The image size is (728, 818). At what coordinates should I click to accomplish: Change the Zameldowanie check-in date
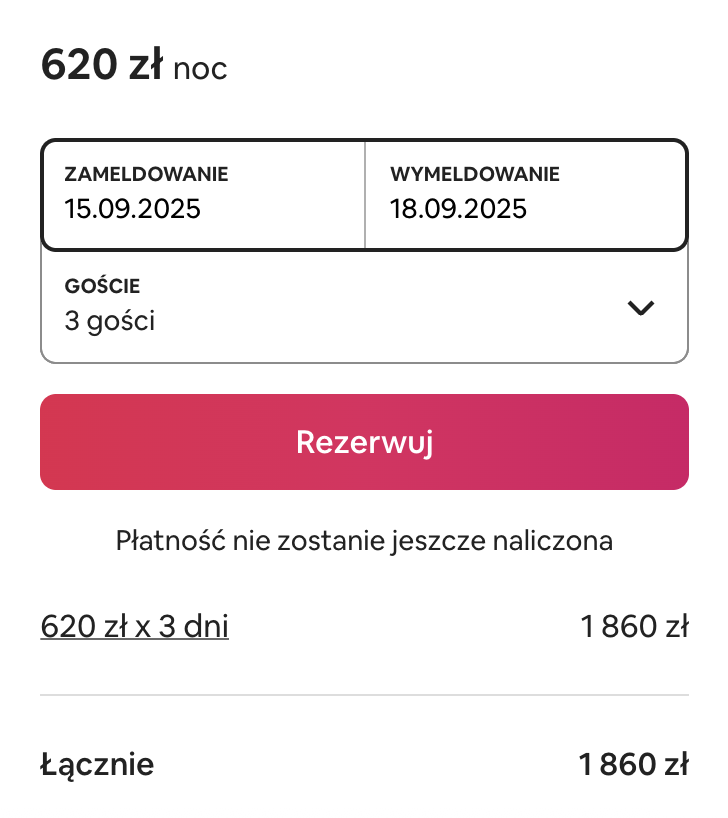click(x=203, y=194)
